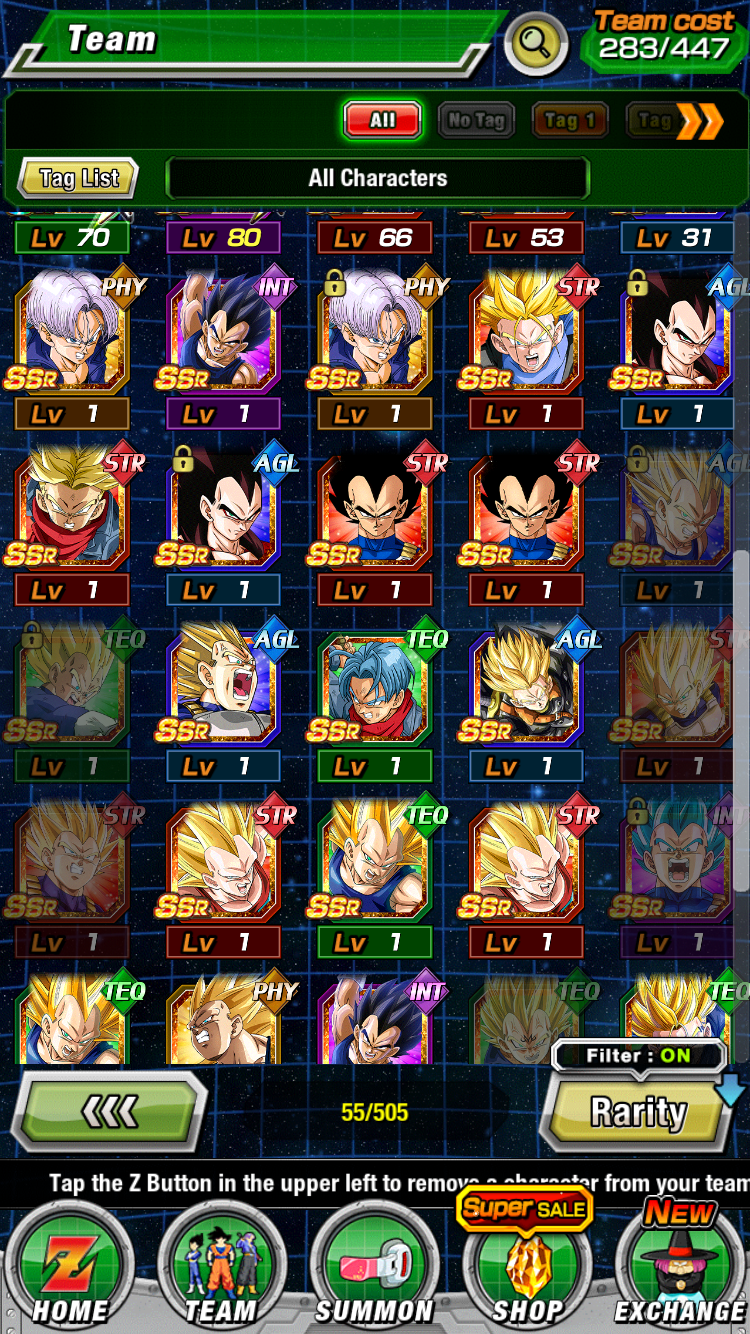Switch to the No Tag filter
750x1334 pixels.
tap(476, 121)
